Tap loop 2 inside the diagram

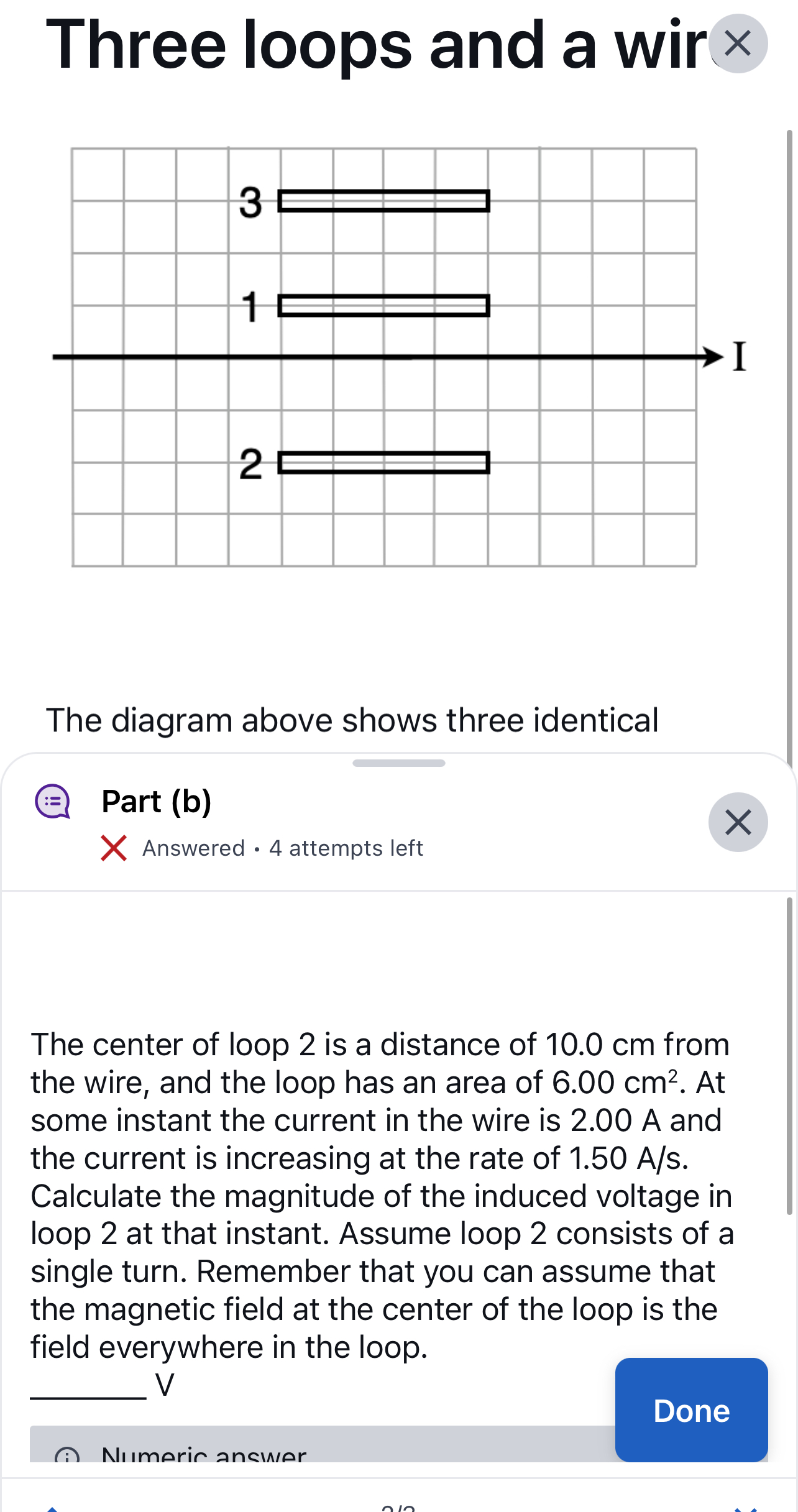tap(383, 461)
